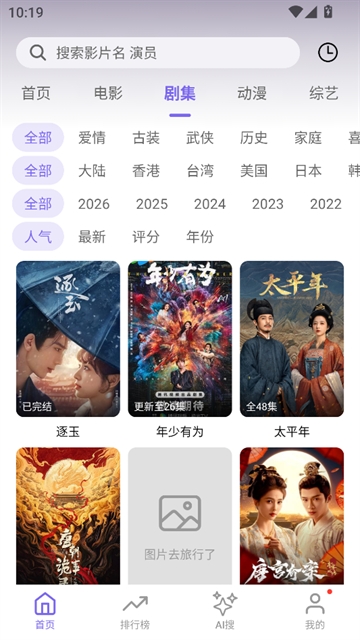
Task: Choose the 香港 region filter
Action: tap(146, 171)
